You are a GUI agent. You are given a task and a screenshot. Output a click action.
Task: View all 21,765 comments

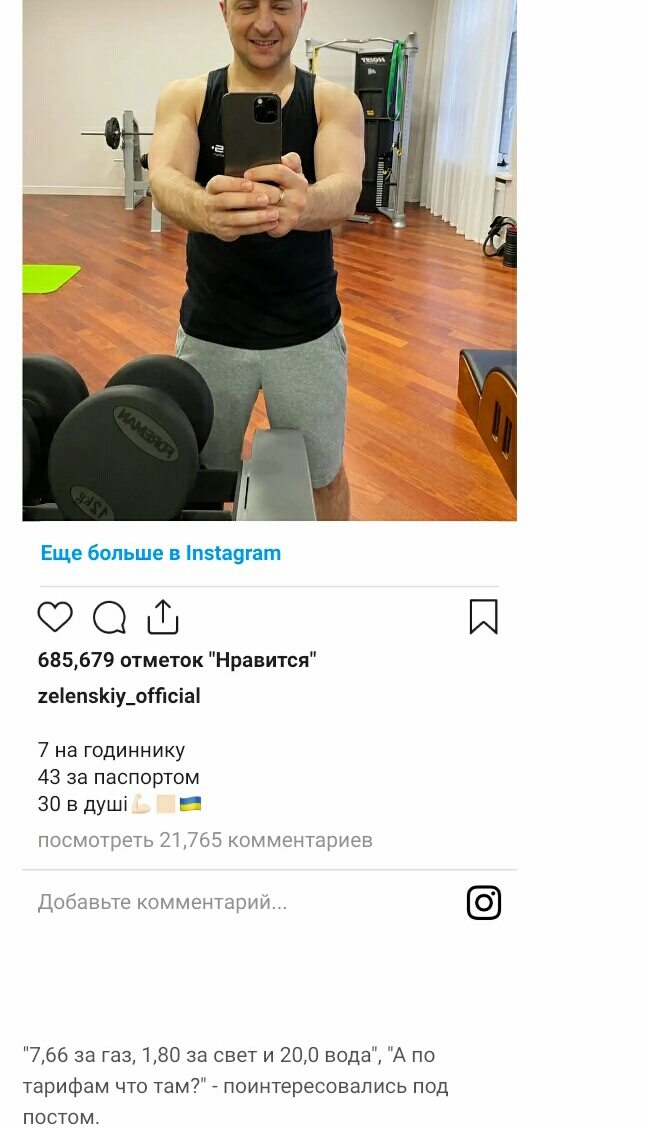tap(205, 840)
